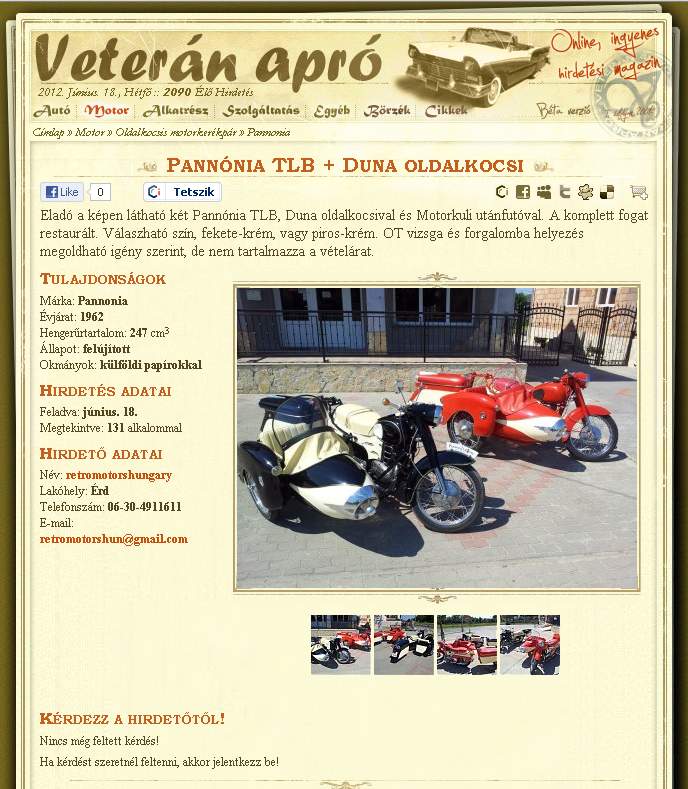Share the ad via Facebook icon
This screenshot has width=688, height=789.
(522, 192)
